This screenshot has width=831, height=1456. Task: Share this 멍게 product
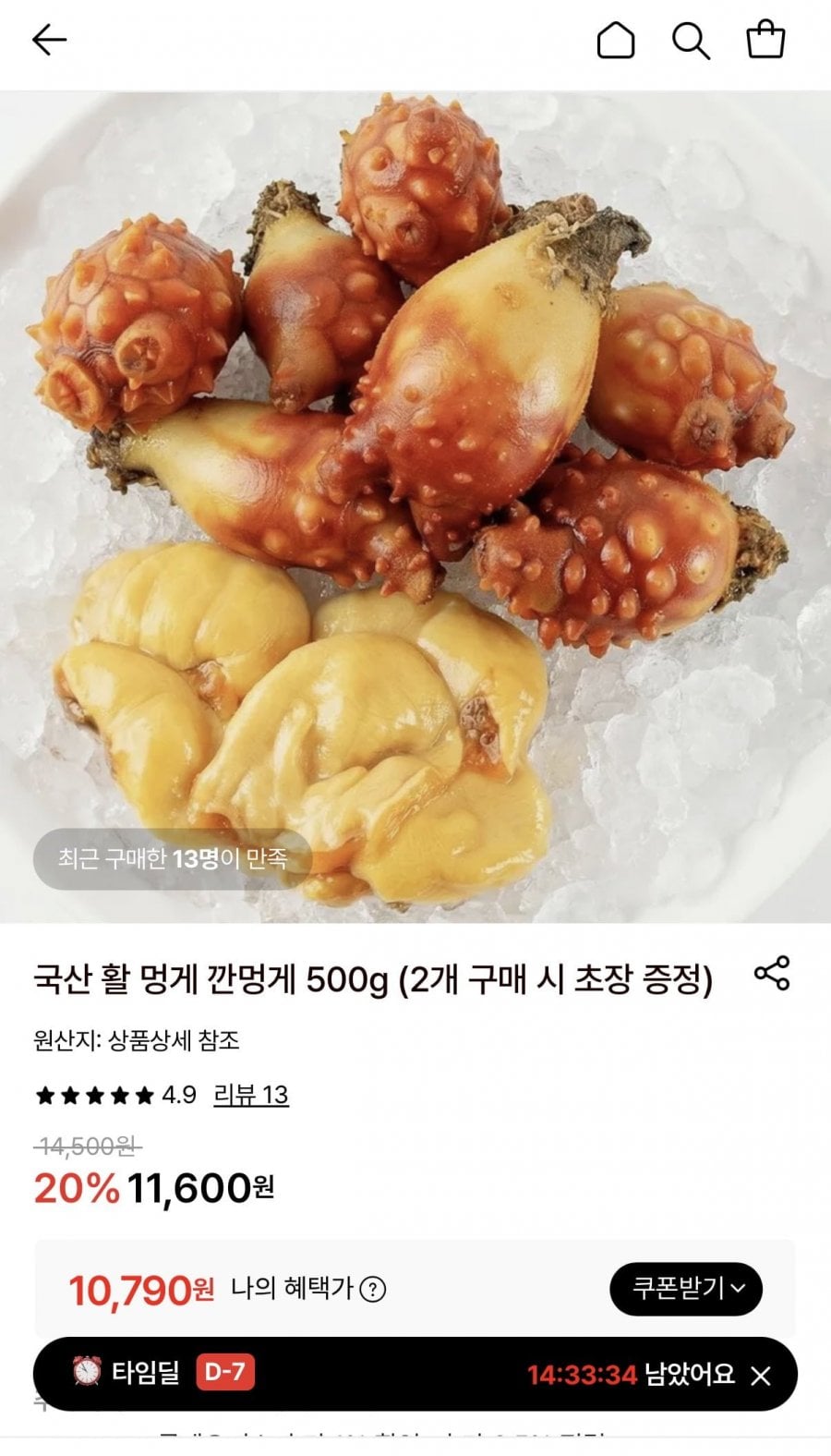click(772, 974)
